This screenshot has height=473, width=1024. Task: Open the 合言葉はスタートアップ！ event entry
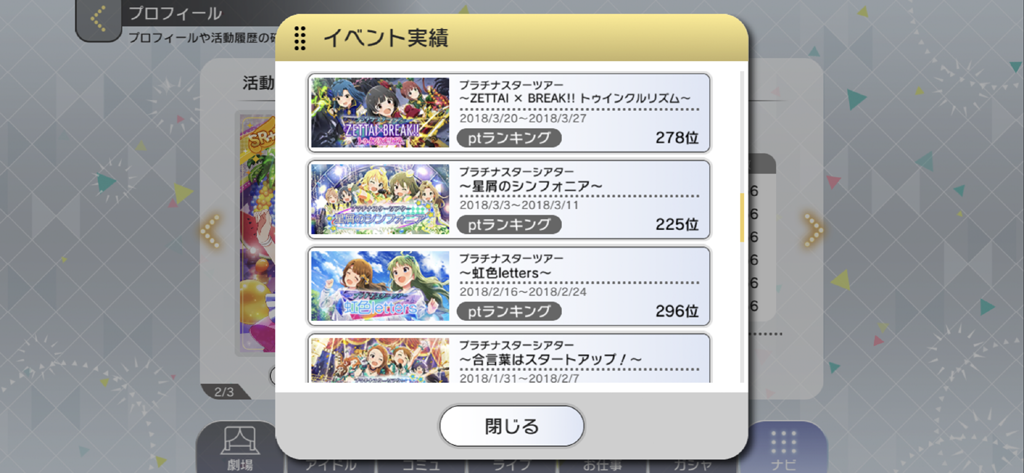[509, 359]
